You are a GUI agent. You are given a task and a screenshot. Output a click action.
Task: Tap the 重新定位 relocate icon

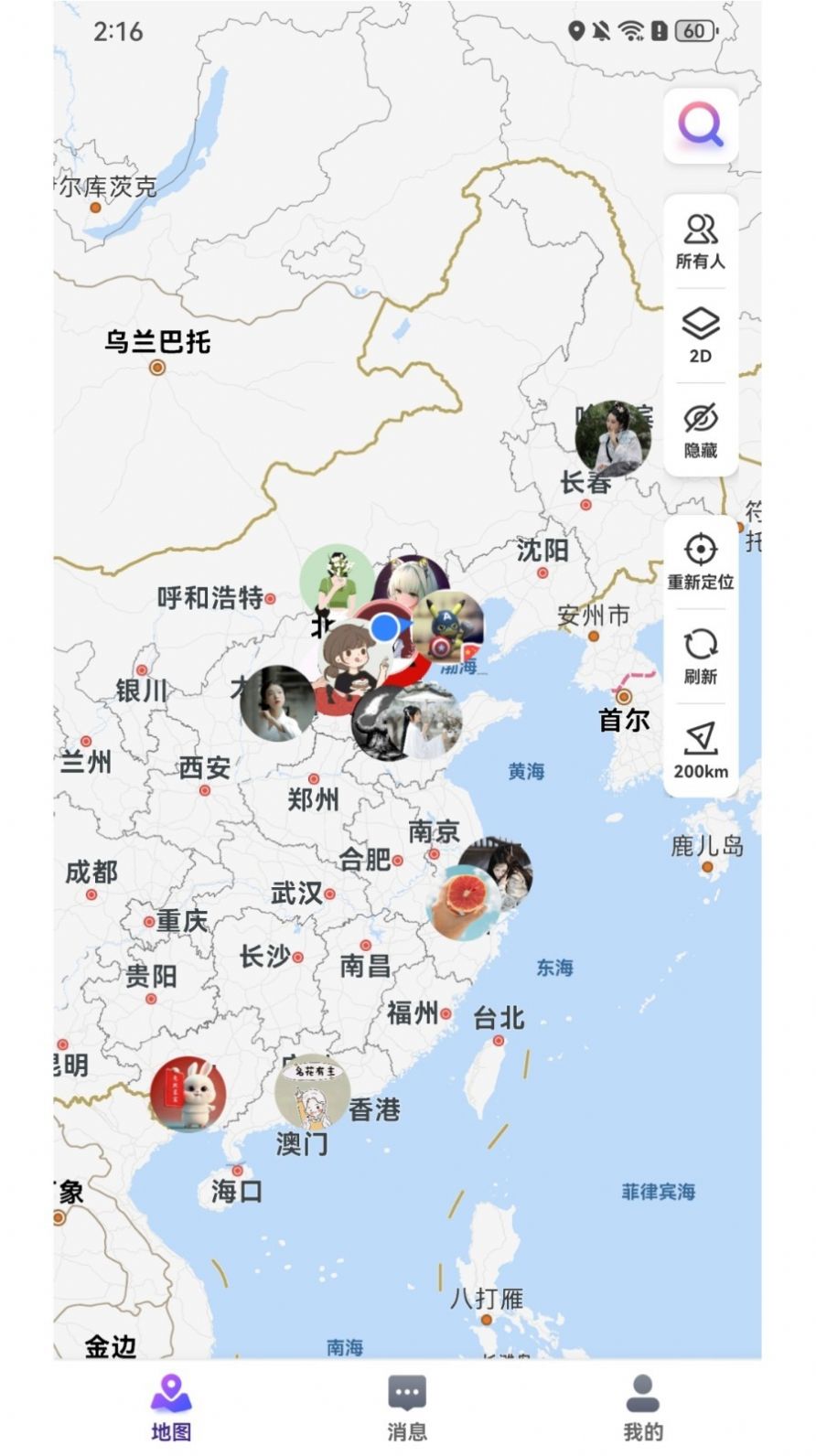coord(701,550)
